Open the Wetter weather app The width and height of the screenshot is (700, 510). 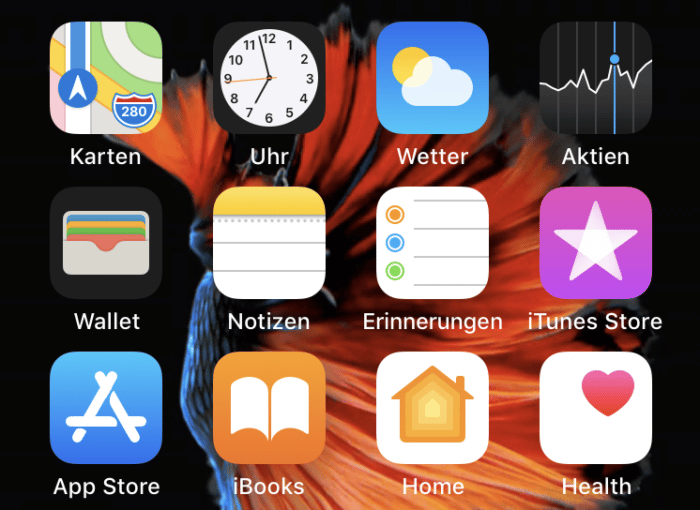(x=432, y=78)
